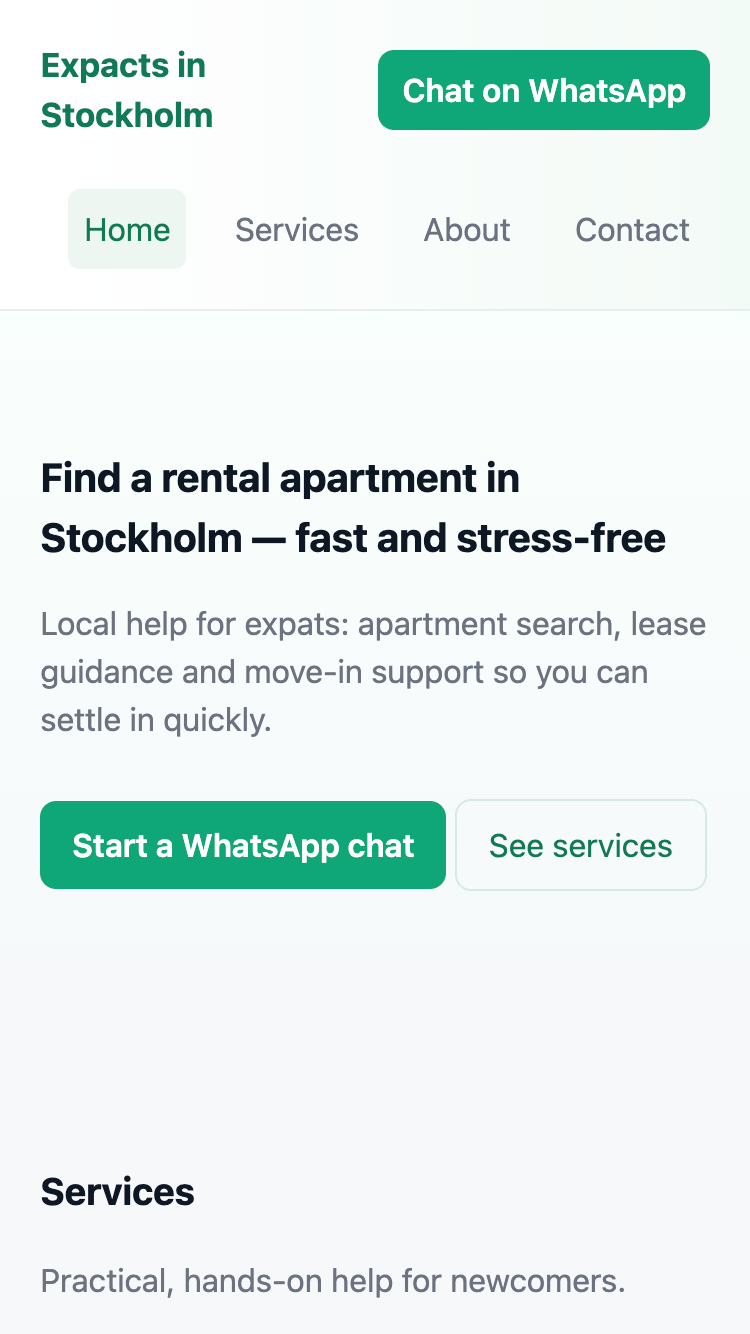
Task: Open WhatsApp chat via hero call-to-action
Action: [x=242, y=845]
